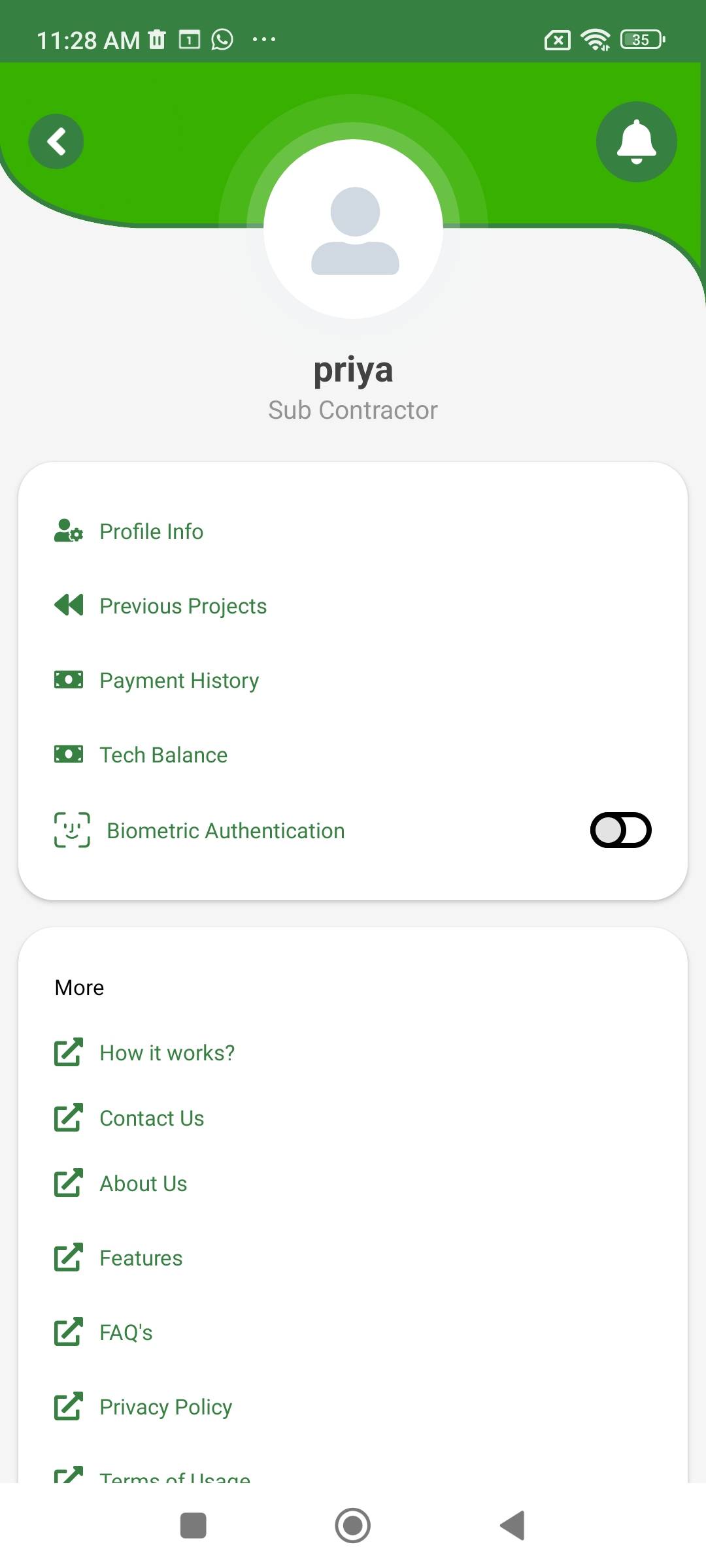Viewport: 706px width, 1568px height.
Task: Open How it works?
Action: 353,1053
